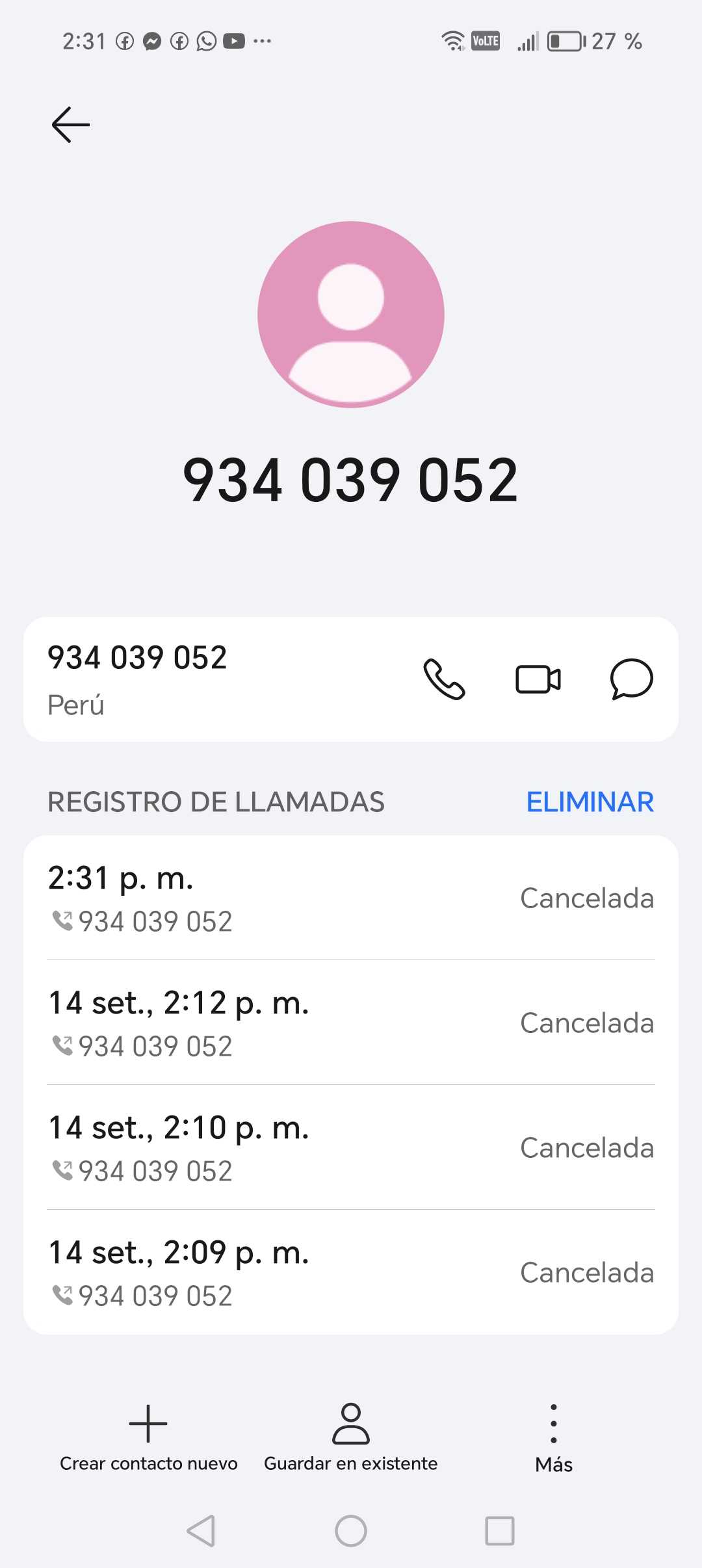This screenshot has height=1568, width=702.
Task: Call 934 039 052 with the phone icon
Action: click(x=445, y=679)
